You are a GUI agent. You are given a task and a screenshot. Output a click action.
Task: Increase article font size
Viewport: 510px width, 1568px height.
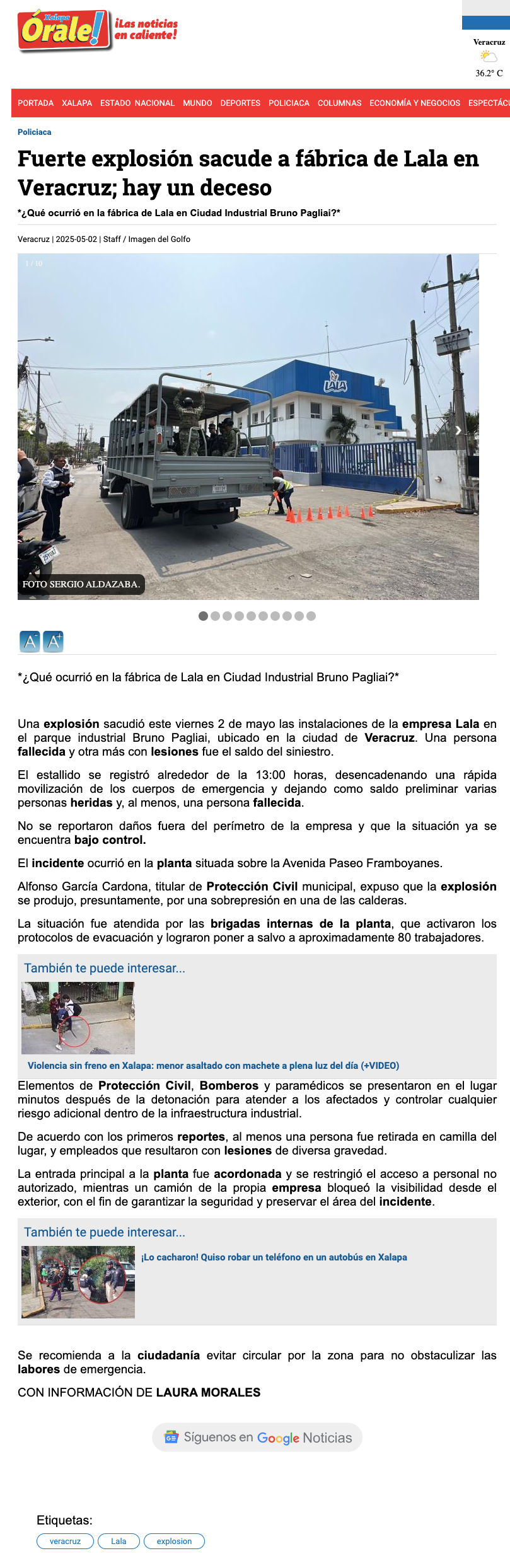click(54, 642)
